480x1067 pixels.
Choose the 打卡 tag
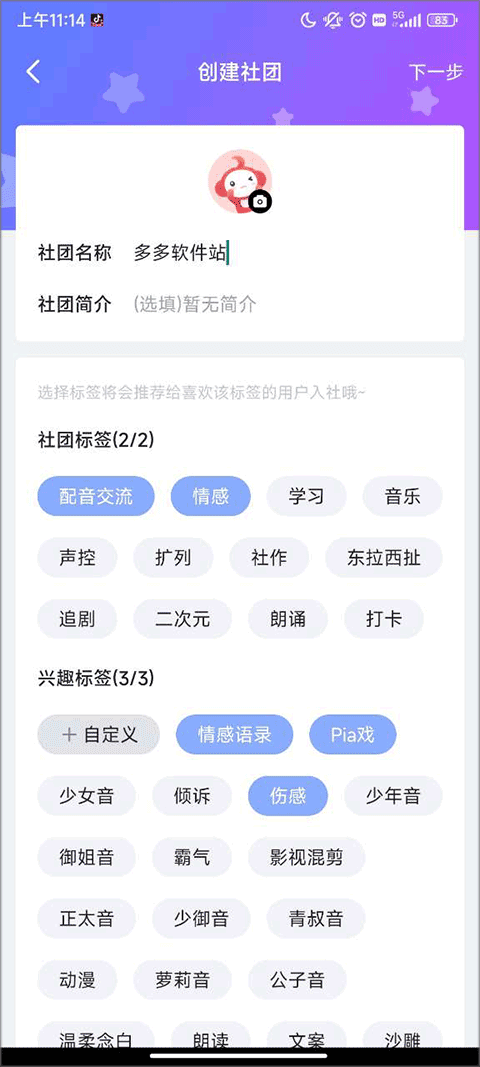click(x=384, y=619)
